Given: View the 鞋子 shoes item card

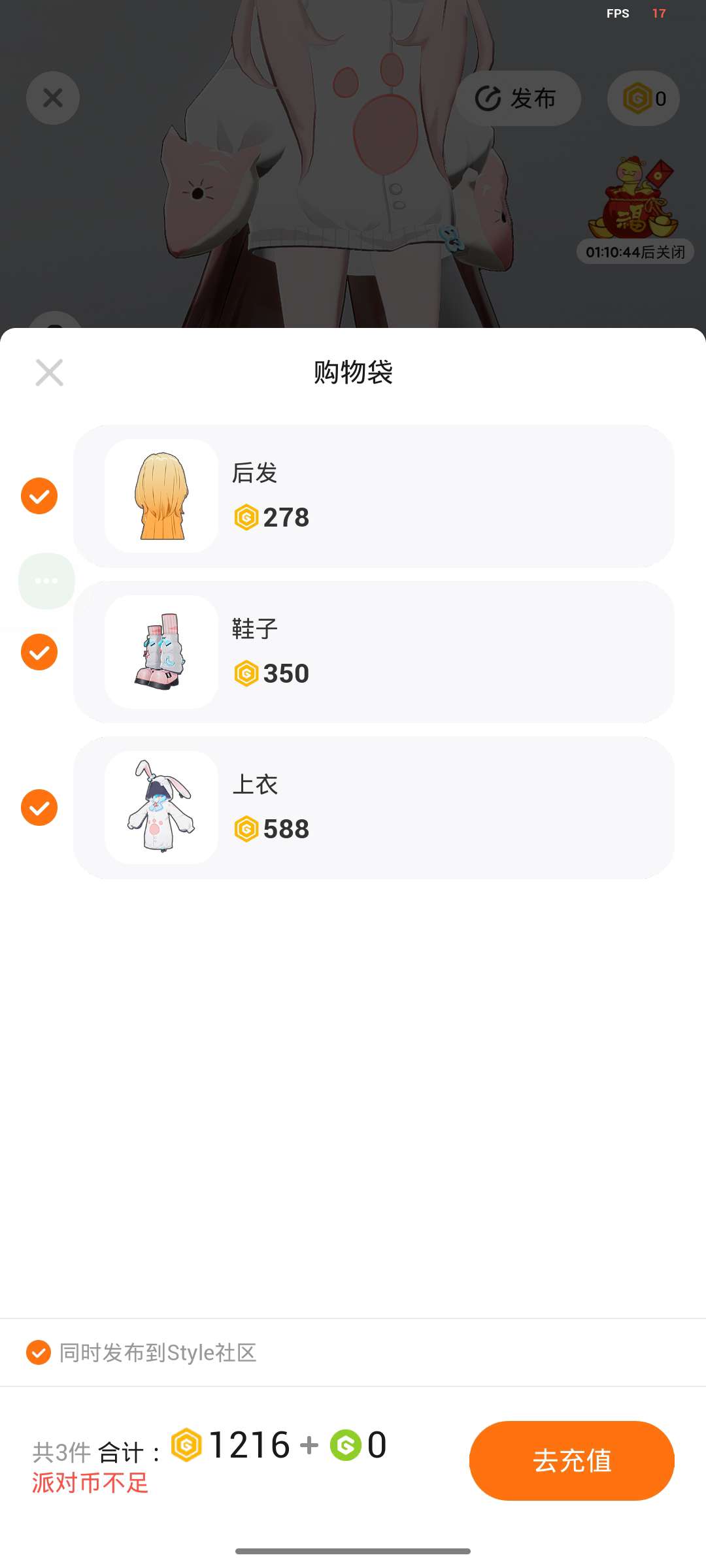Looking at the screenshot, I should pyautogui.click(x=373, y=652).
